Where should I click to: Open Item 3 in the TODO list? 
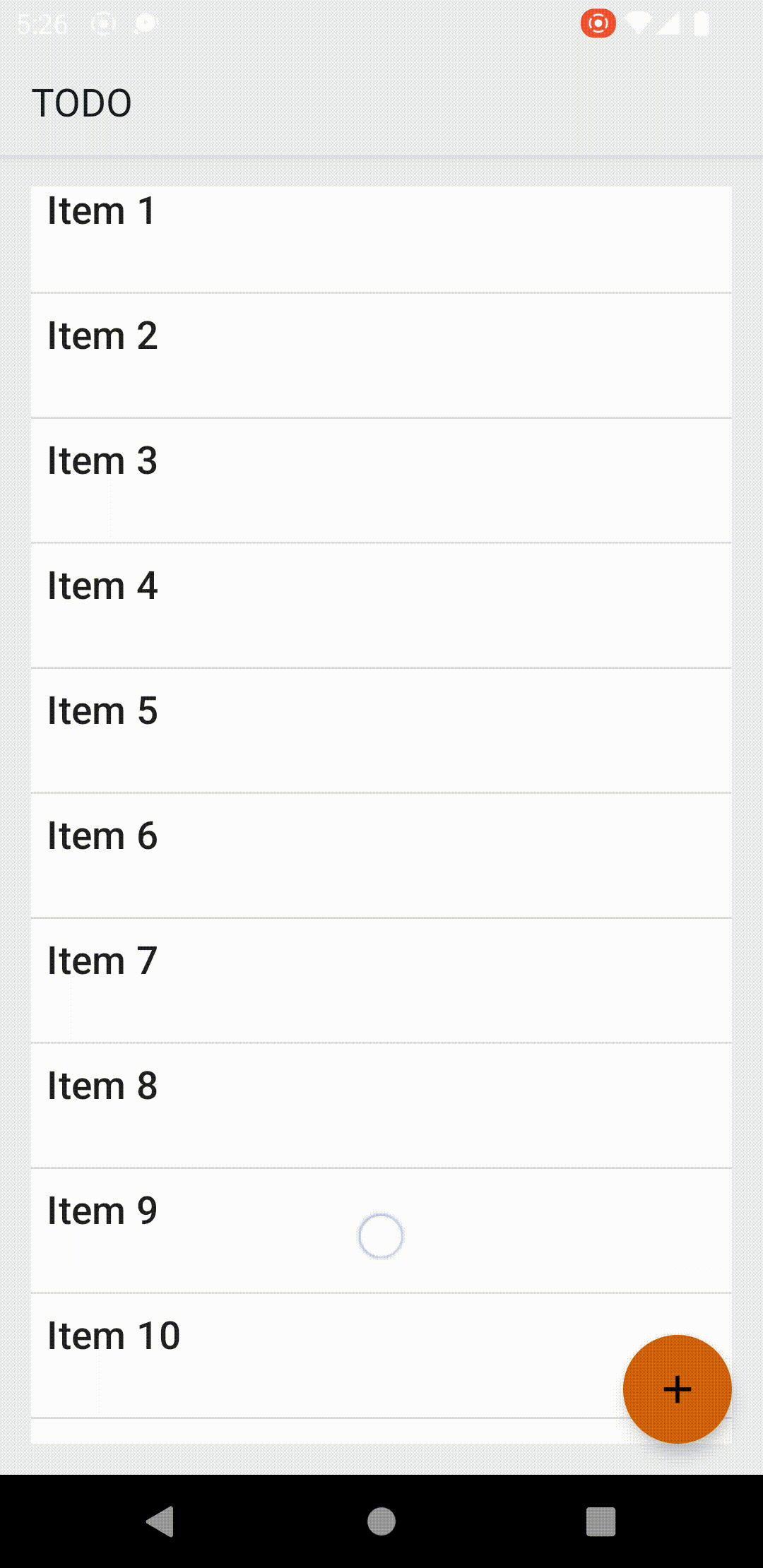click(102, 460)
